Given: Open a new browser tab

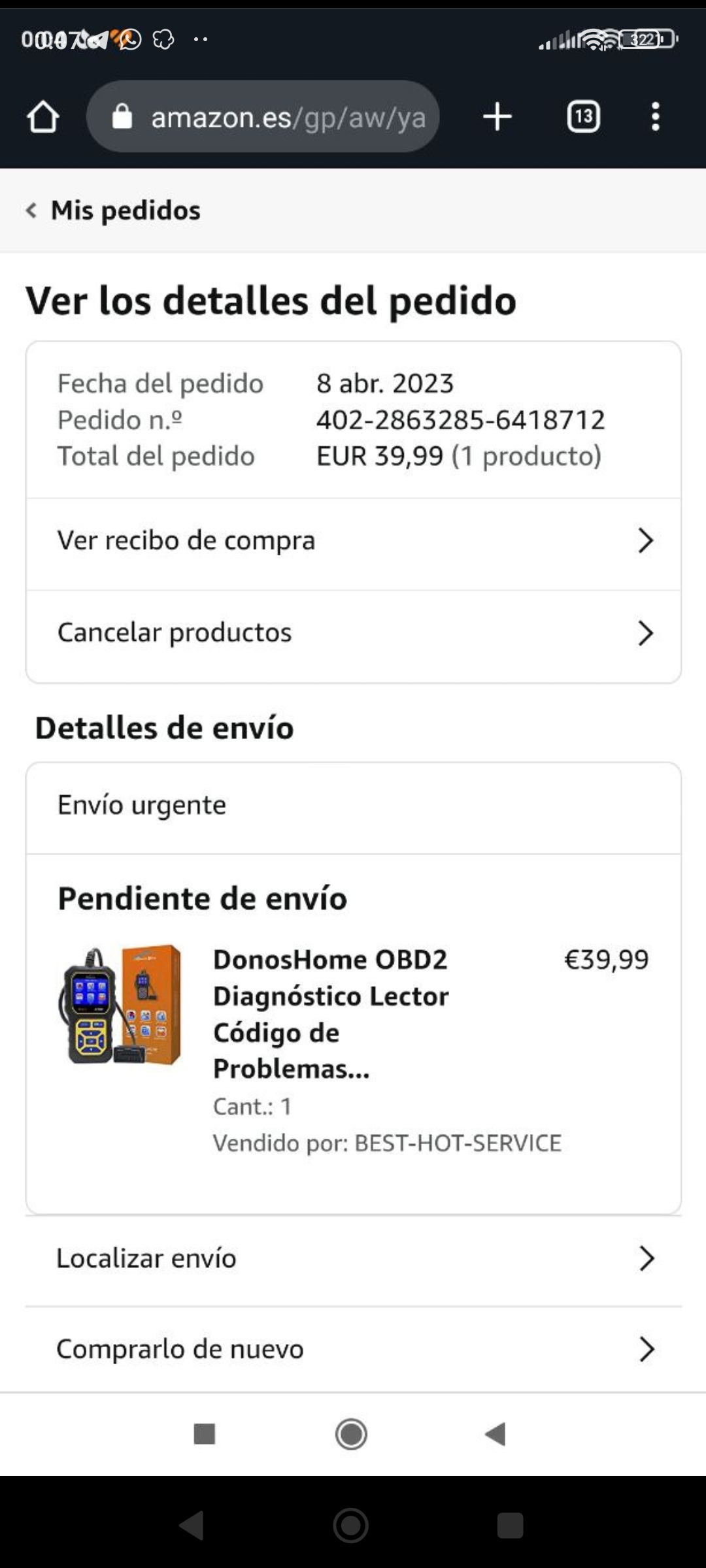Looking at the screenshot, I should coord(497,117).
